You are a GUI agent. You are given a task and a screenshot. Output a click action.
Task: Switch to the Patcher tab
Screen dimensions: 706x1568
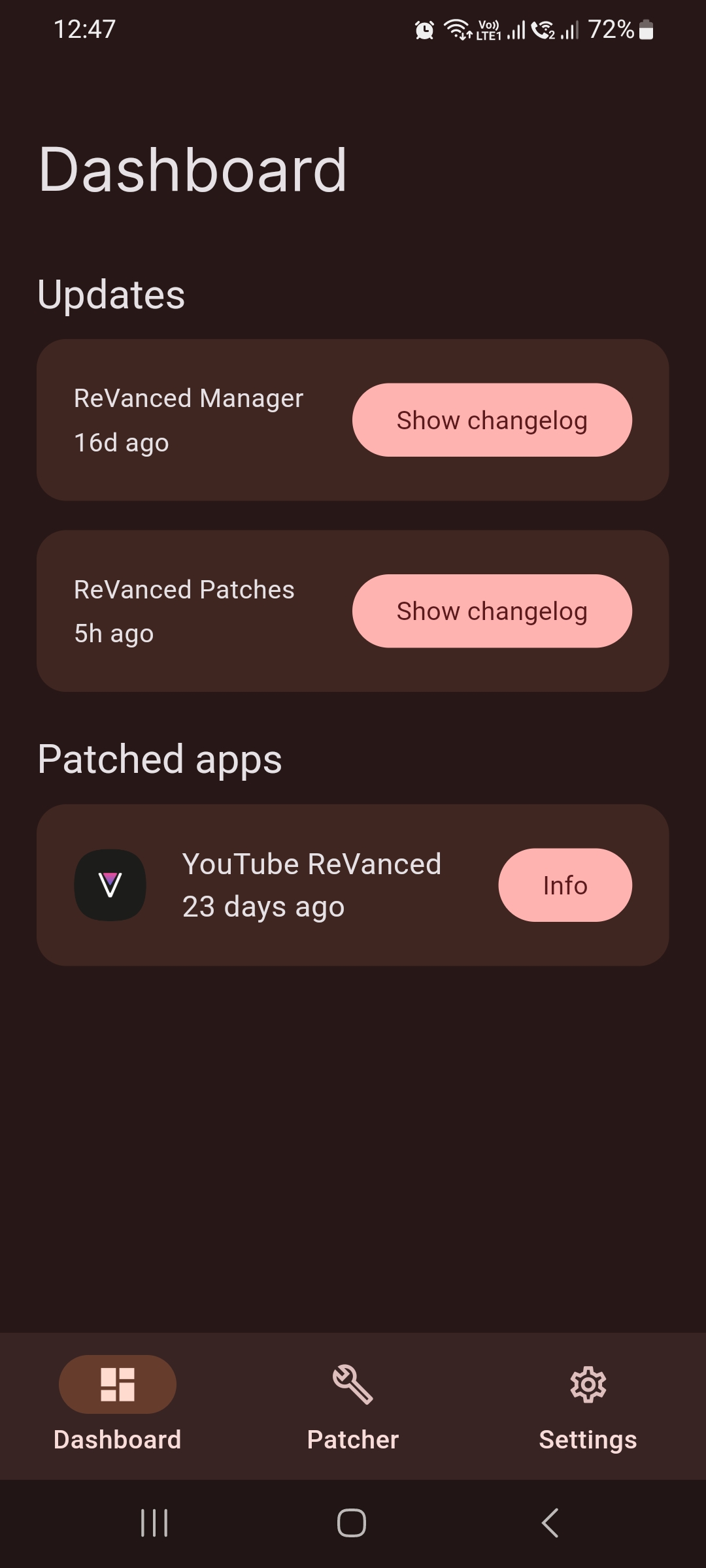coord(353,1406)
